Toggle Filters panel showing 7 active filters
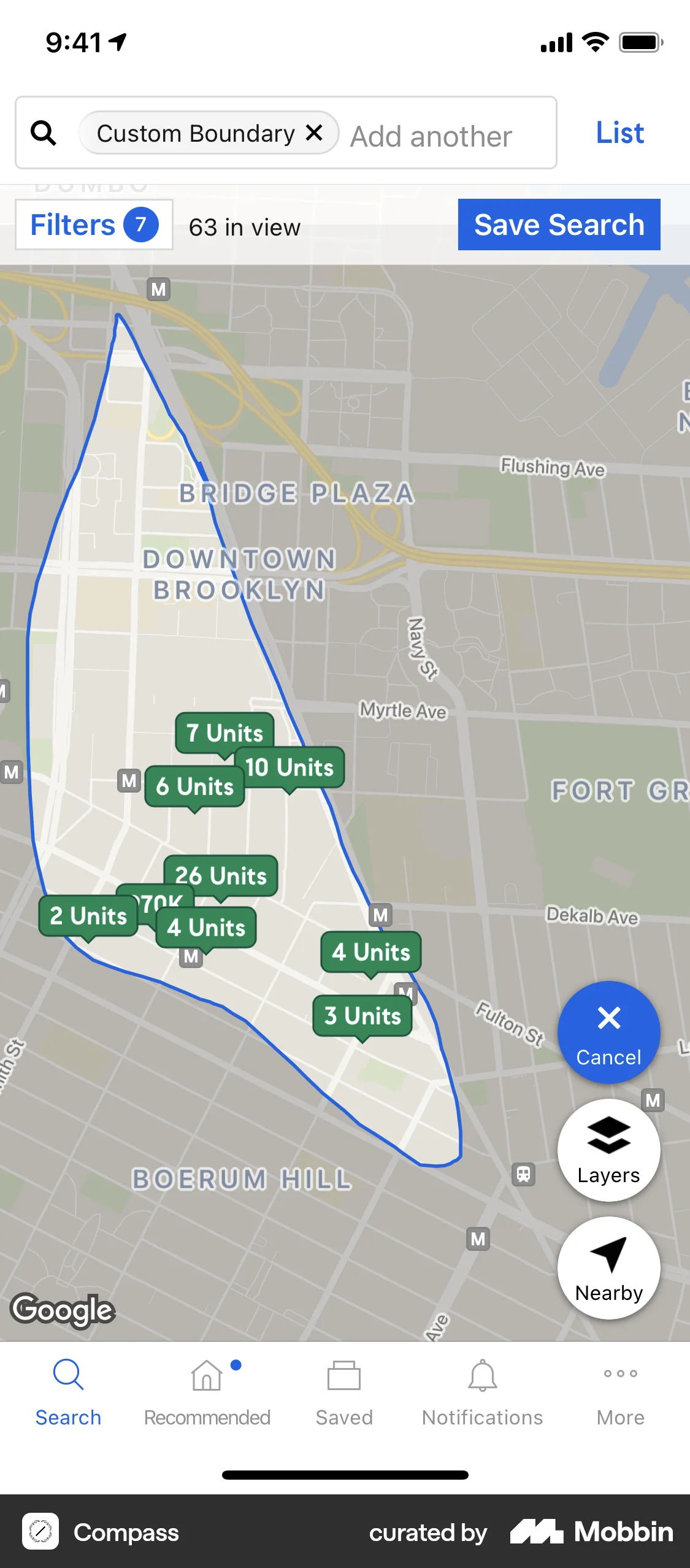 (x=93, y=224)
